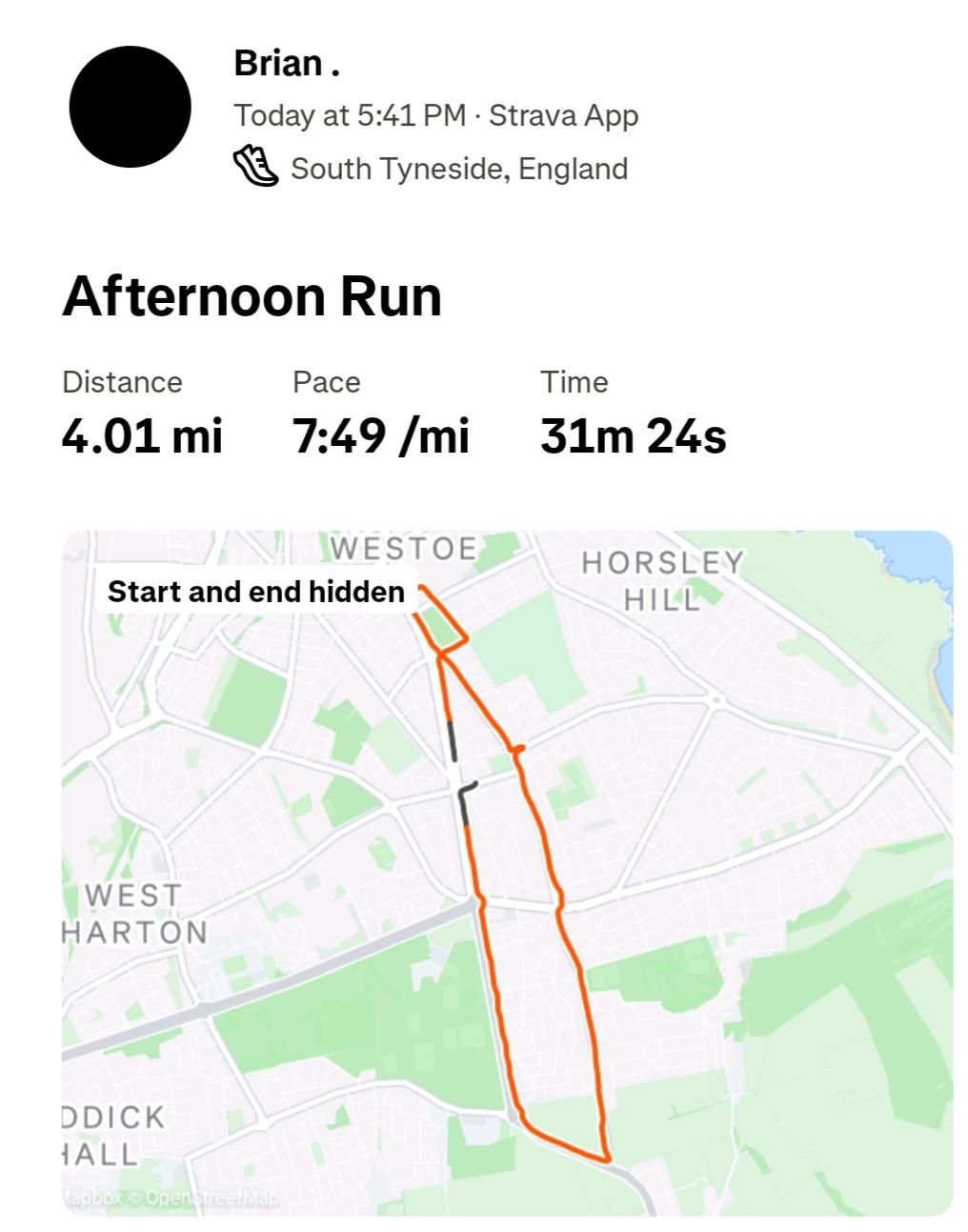Open the Afternoon Run route map

(x=507, y=872)
